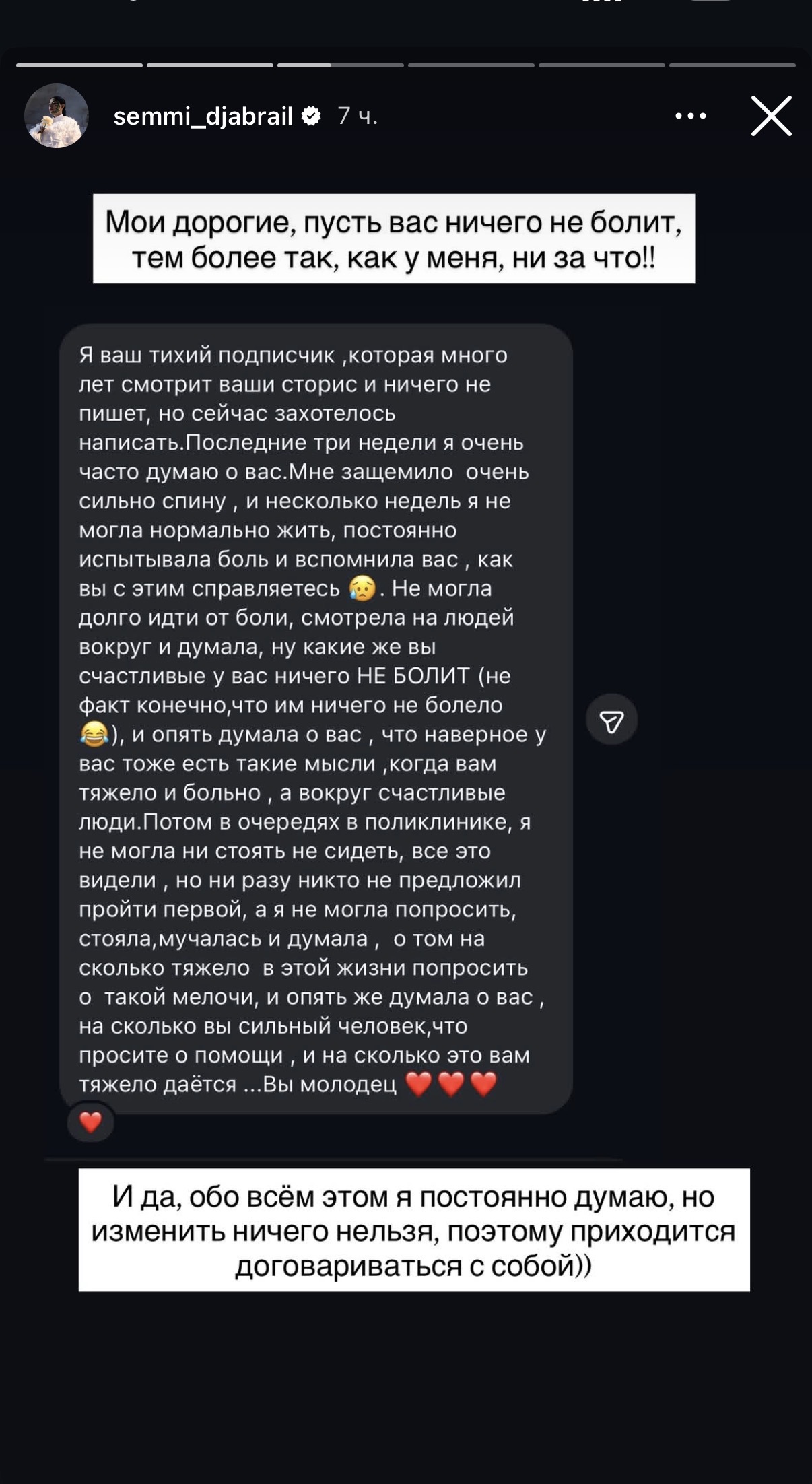812x1484 pixels.
Task: Open semmi_djabrail's profile picture
Action: click(x=57, y=116)
